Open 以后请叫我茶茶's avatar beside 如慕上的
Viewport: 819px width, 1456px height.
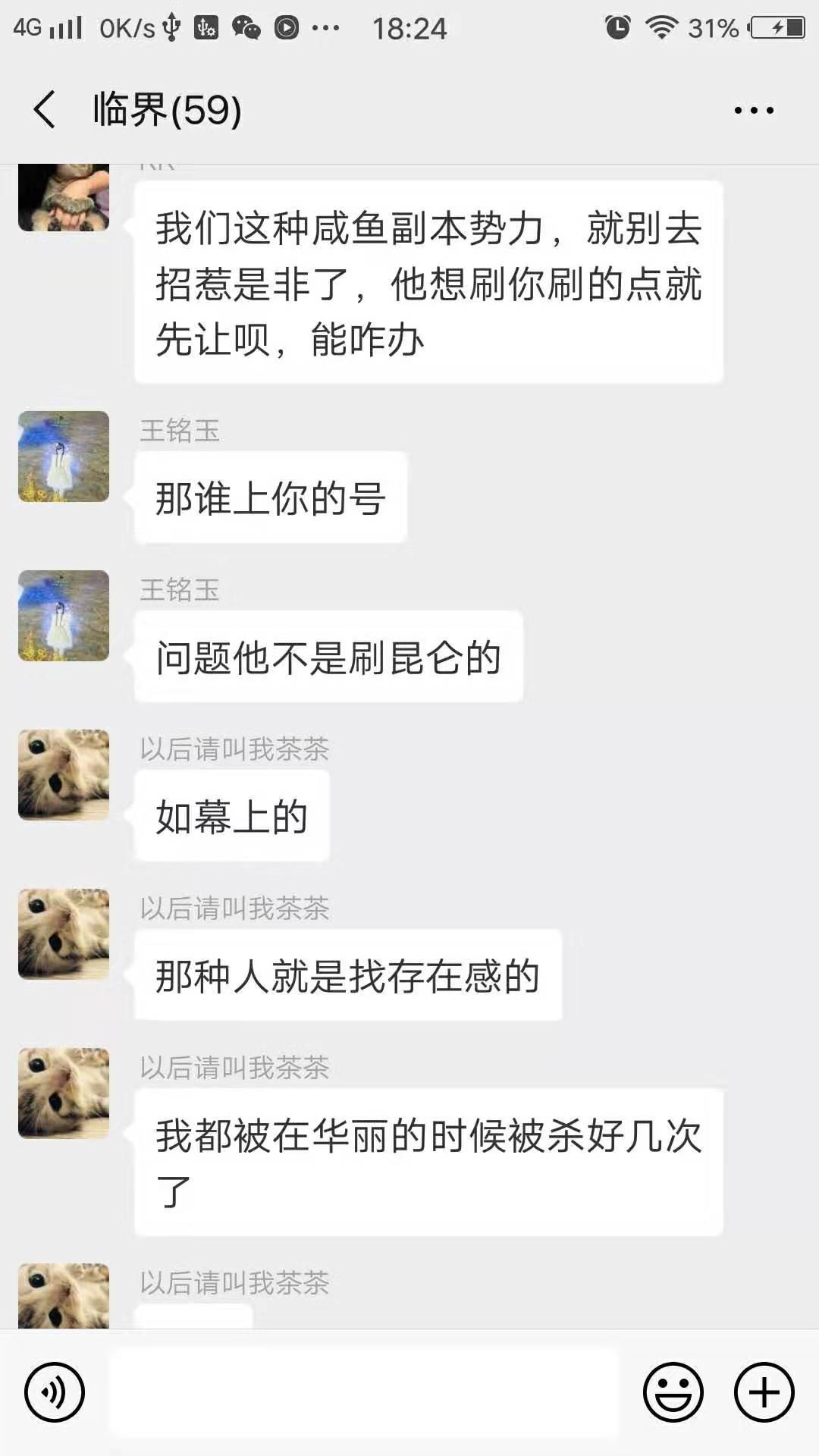coord(64,775)
